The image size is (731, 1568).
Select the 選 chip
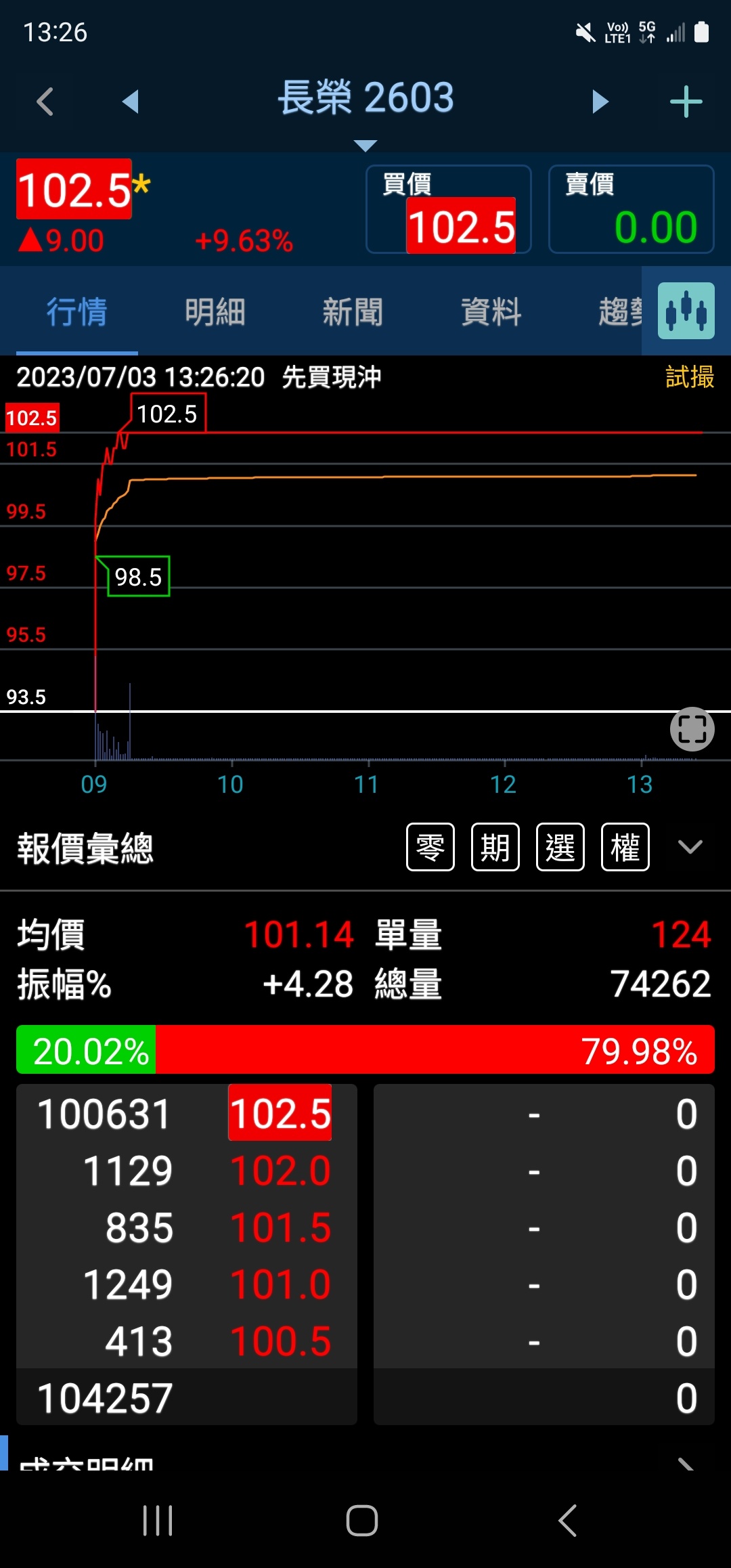point(560,847)
